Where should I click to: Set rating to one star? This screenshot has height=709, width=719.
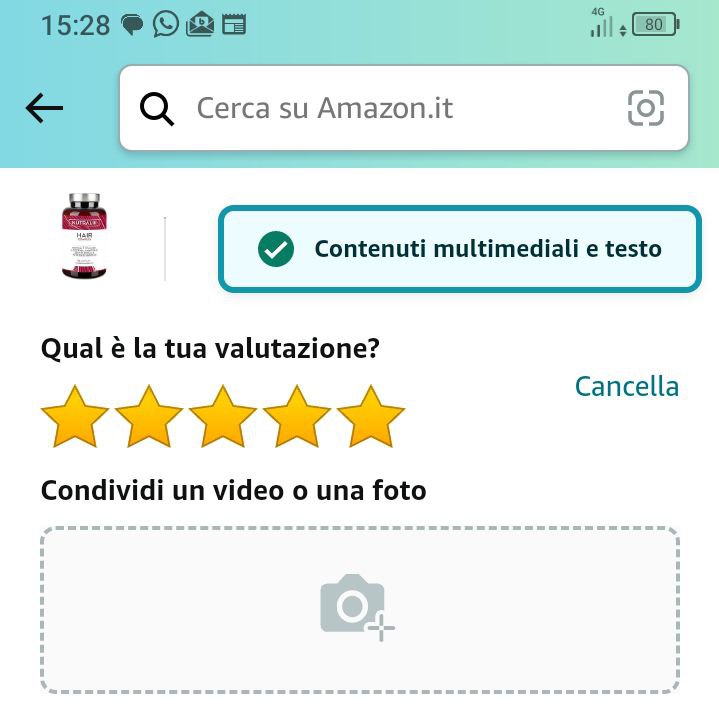[x=75, y=417]
